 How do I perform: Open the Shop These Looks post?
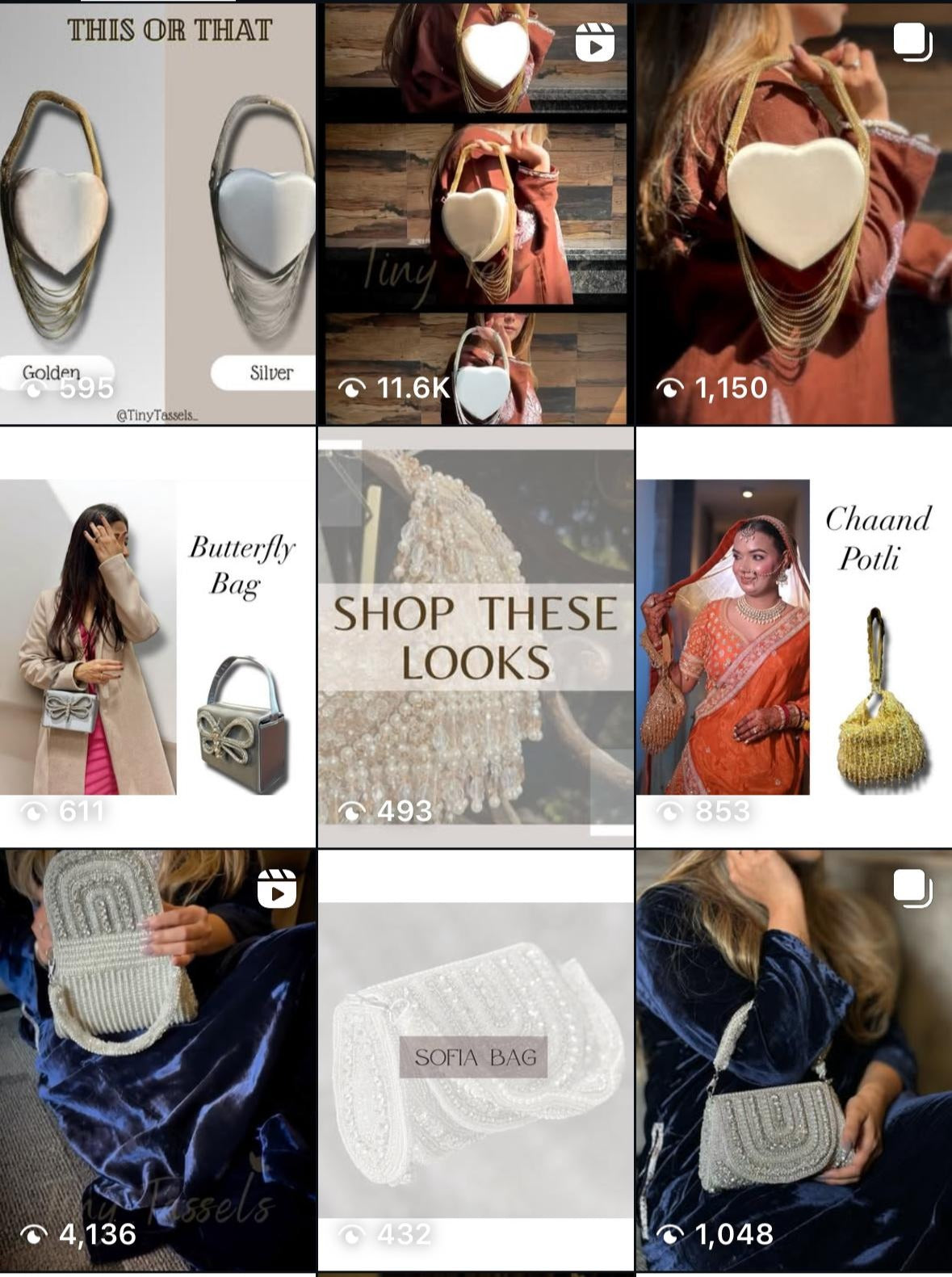coord(476,638)
